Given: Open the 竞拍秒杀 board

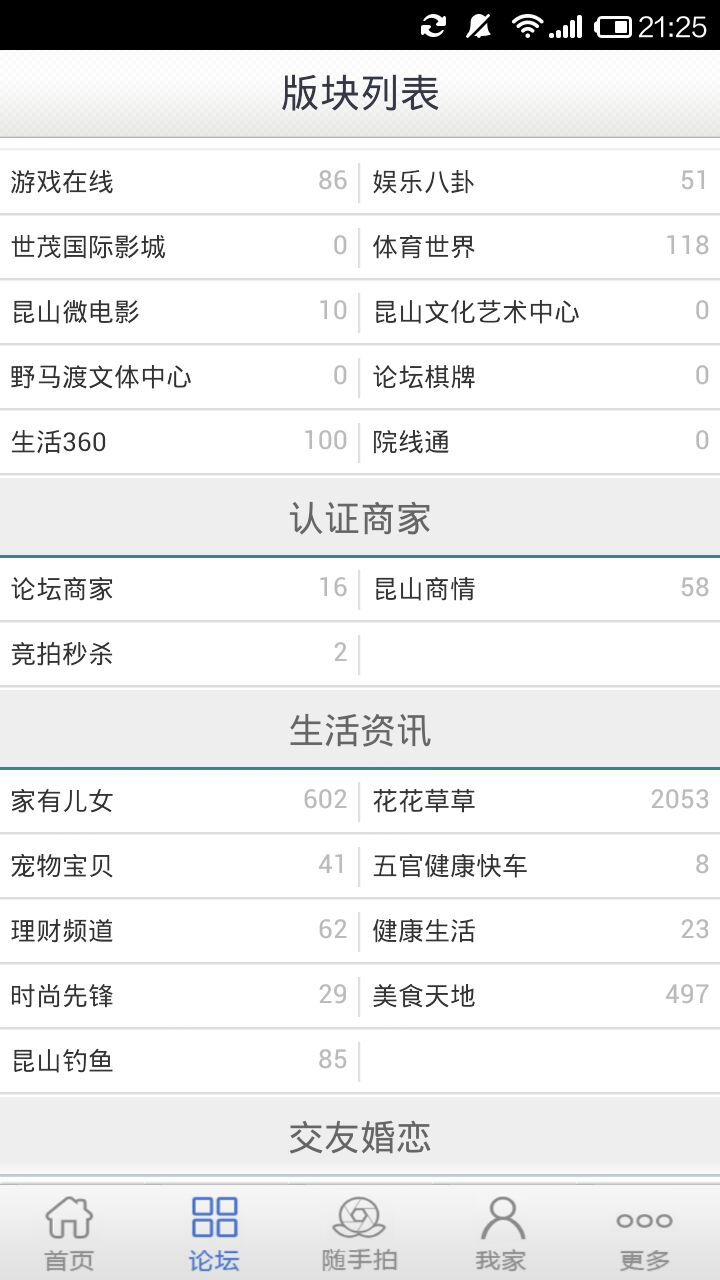Looking at the screenshot, I should pyautogui.click(x=179, y=654).
